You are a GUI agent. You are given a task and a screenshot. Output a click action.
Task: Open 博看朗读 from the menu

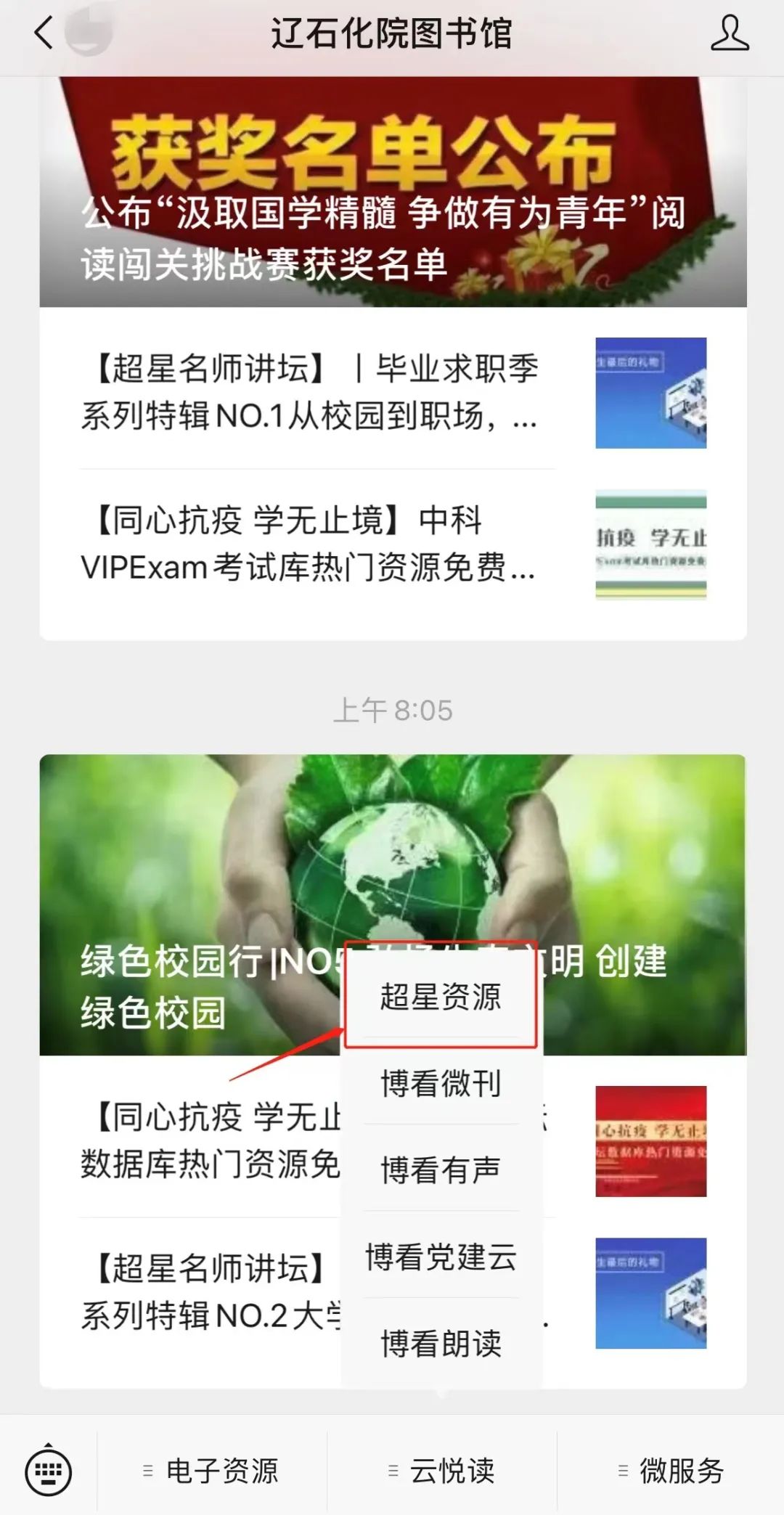click(x=441, y=1342)
